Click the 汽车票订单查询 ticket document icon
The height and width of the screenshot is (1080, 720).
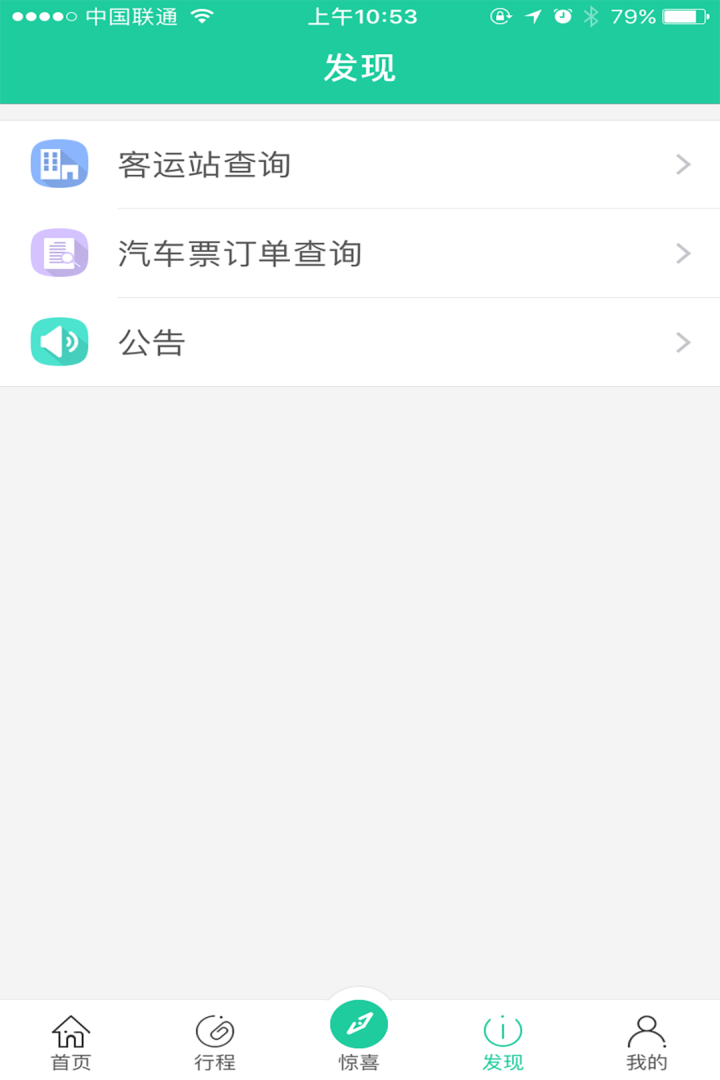(59, 253)
